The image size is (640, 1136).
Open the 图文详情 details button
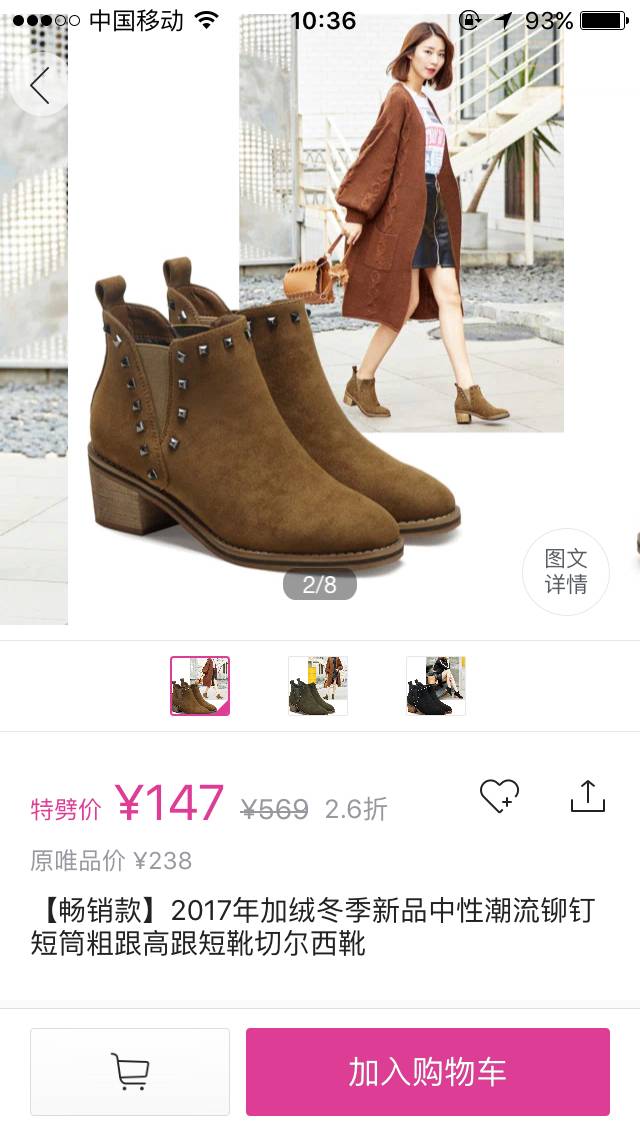(x=565, y=572)
